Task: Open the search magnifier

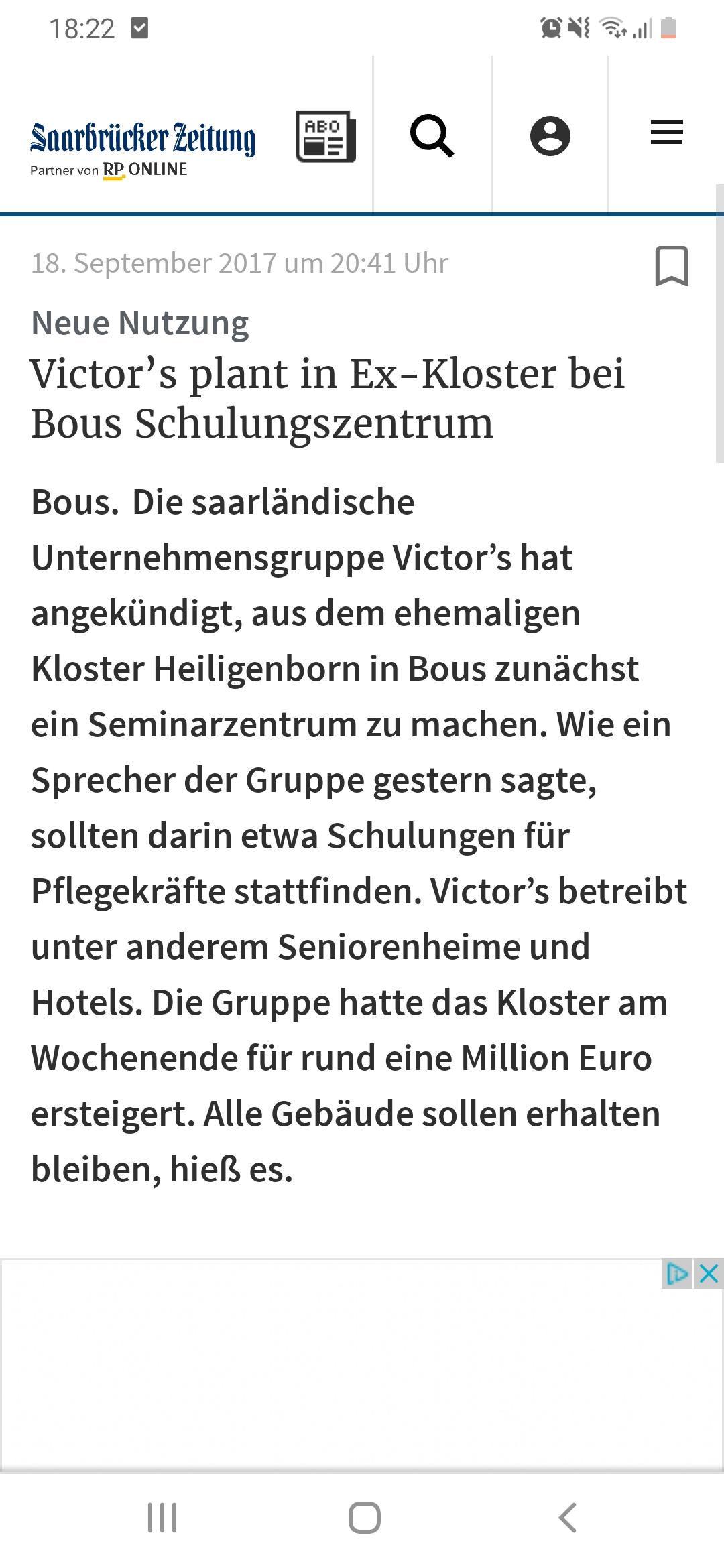Action: click(432, 135)
